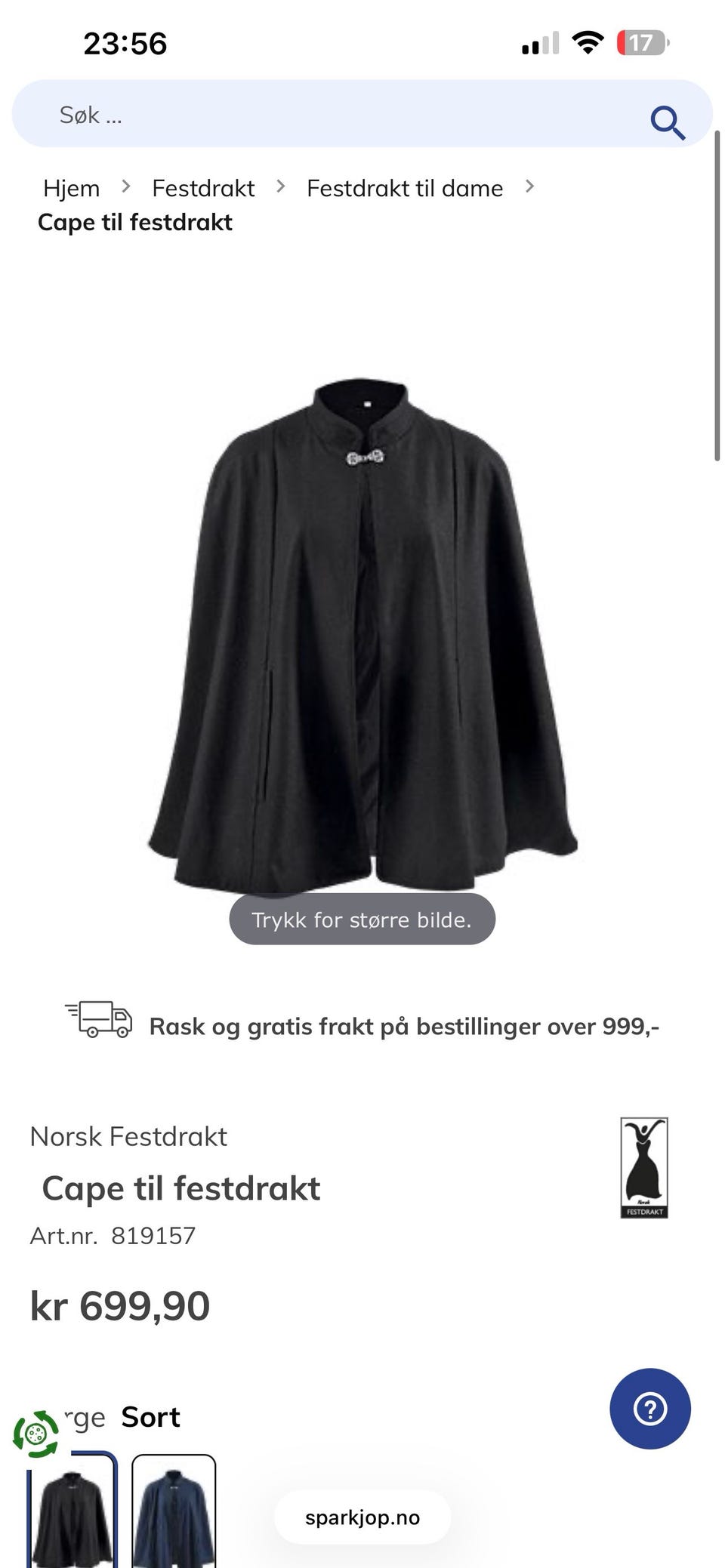This screenshot has height=1568, width=725.
Task: Open Festdrakt til dame breadcrumb
Action: (x=404, y=188)
